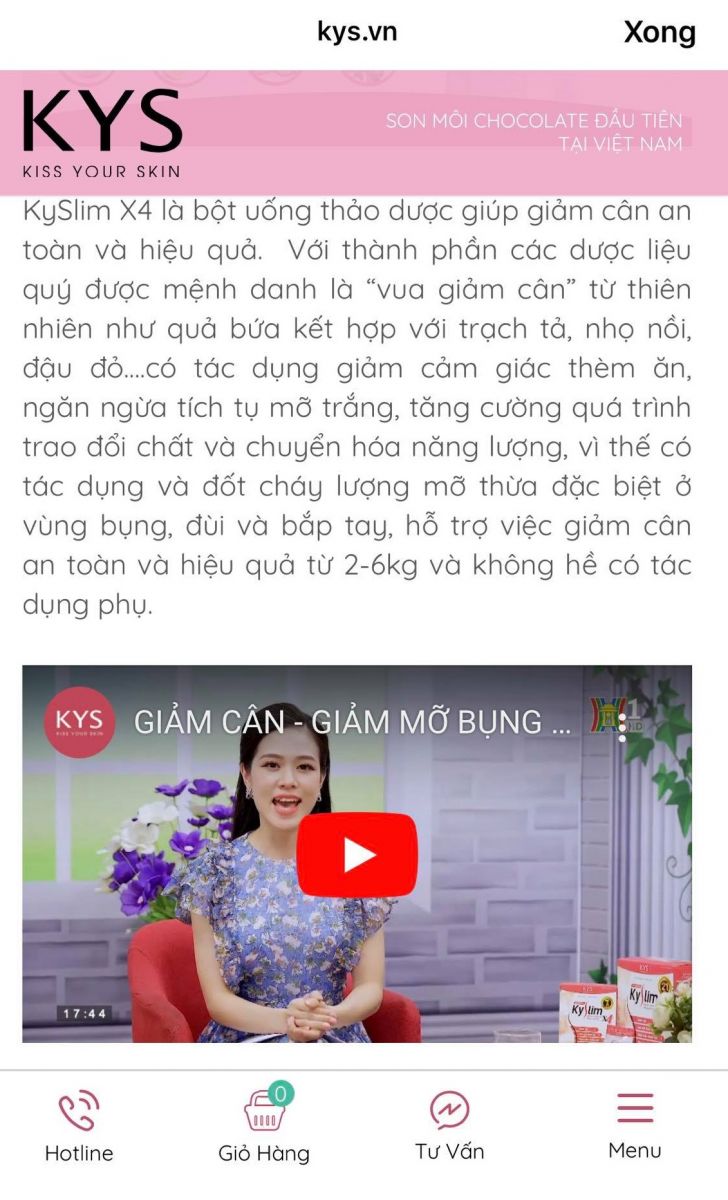Play the GIẢM CÂN YouTube video
This screenshot has width=728, height=1200.
(357, 855)
